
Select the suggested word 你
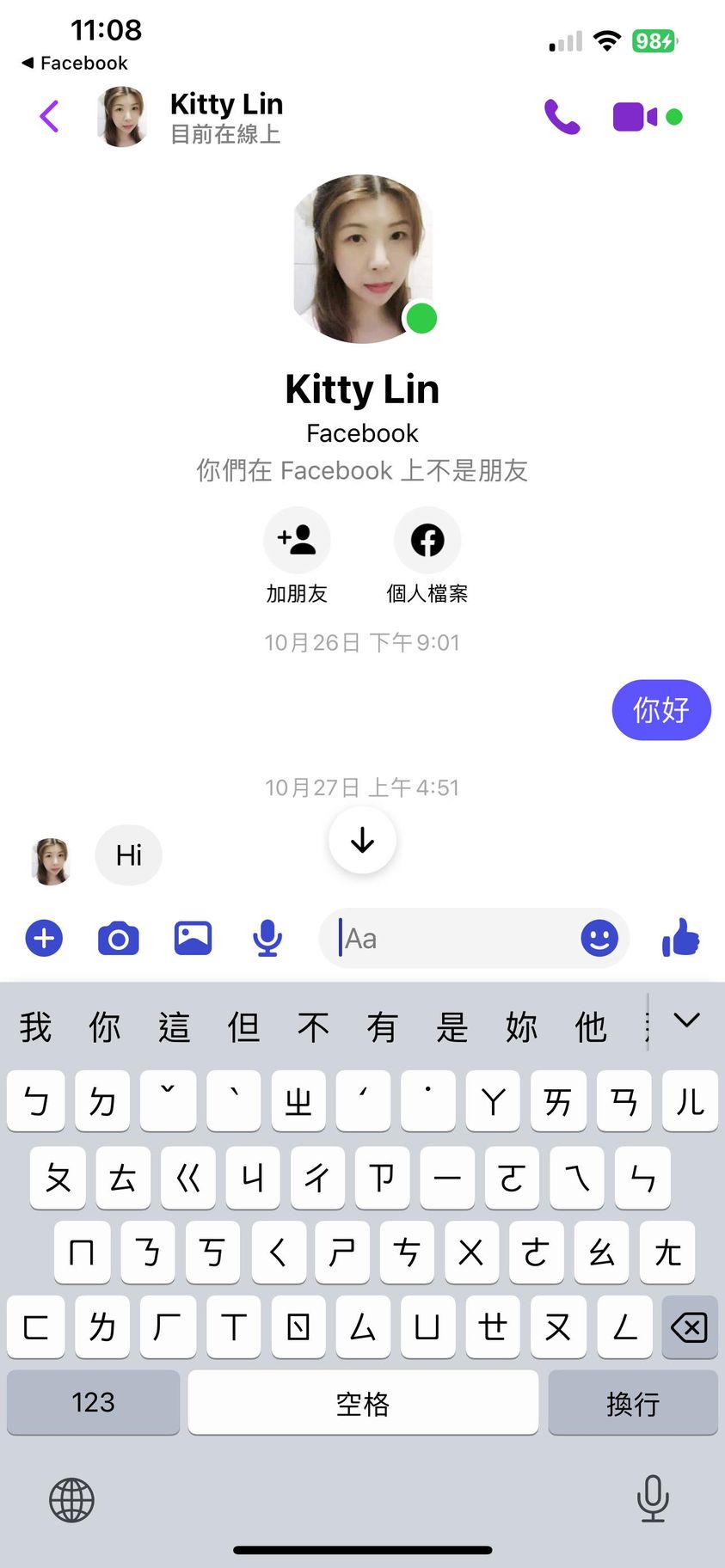[105, 1027]
